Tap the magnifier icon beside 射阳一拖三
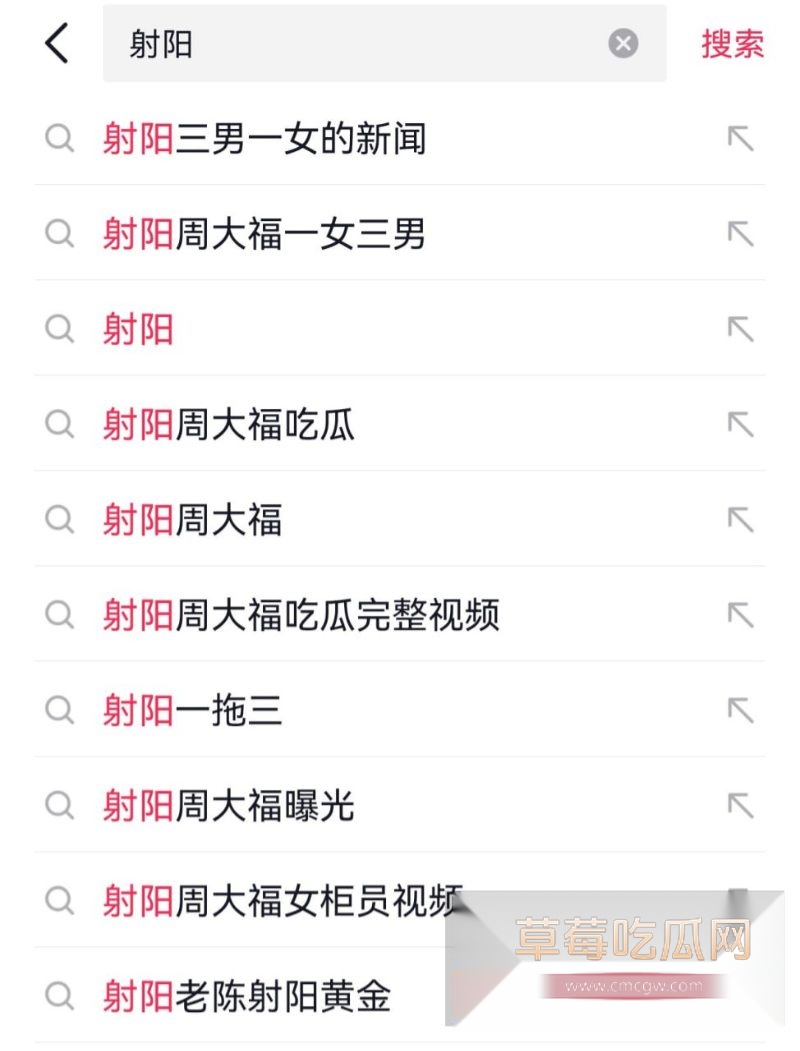This screenshot has width=800, height=1051. (x=60, y=712)
